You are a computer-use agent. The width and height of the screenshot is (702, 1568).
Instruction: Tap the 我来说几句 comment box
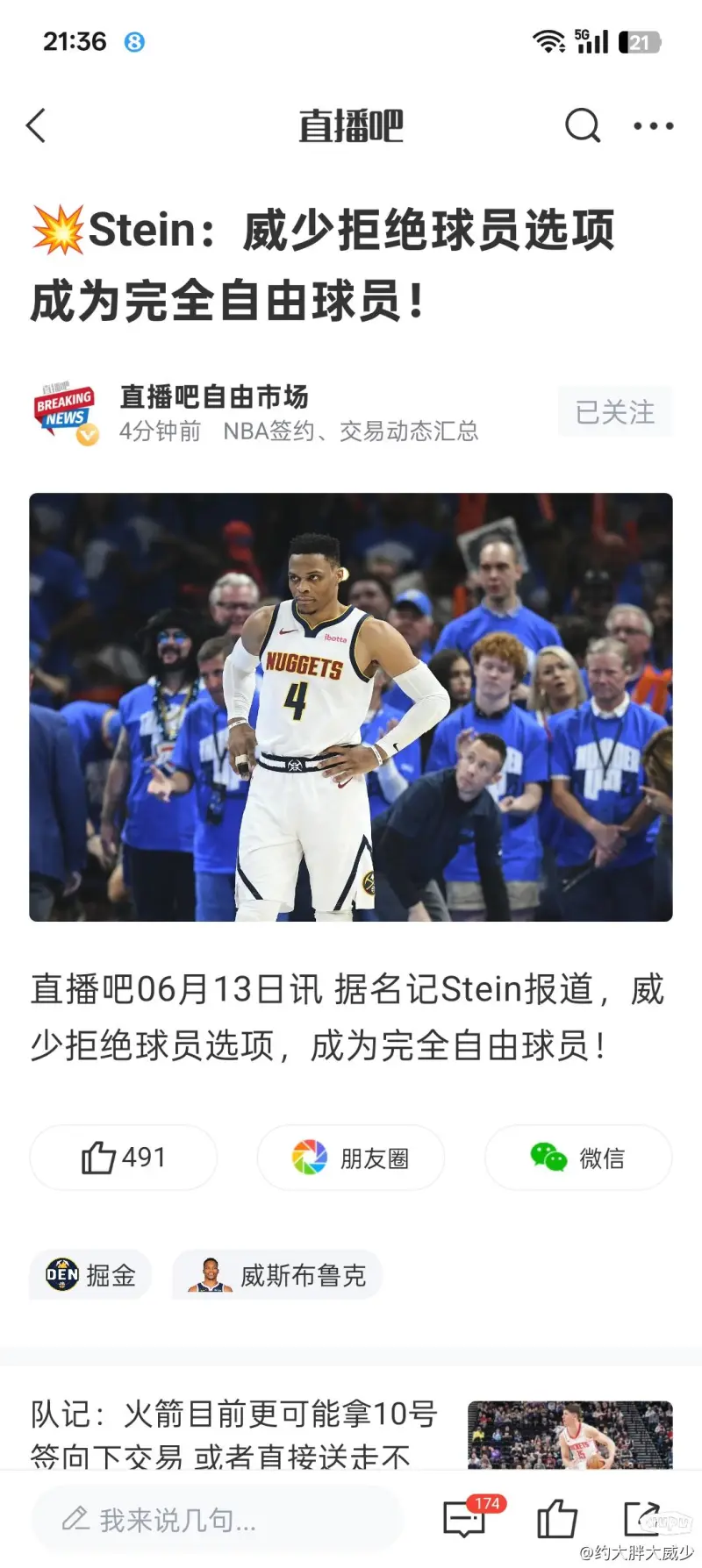tap(218, 1521)
